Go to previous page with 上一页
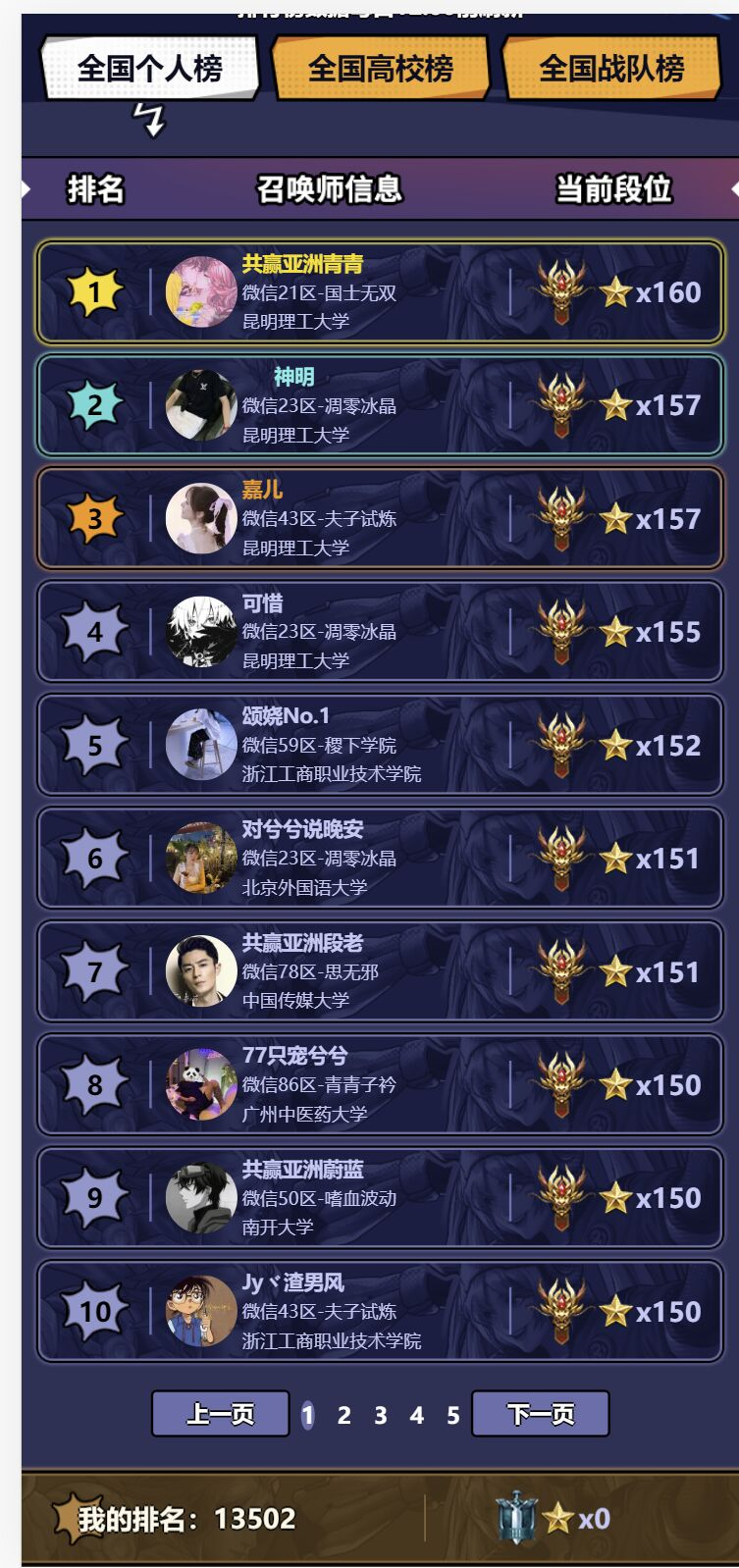The width and height of the screenshot is (739, 1568). (220, 1414)
